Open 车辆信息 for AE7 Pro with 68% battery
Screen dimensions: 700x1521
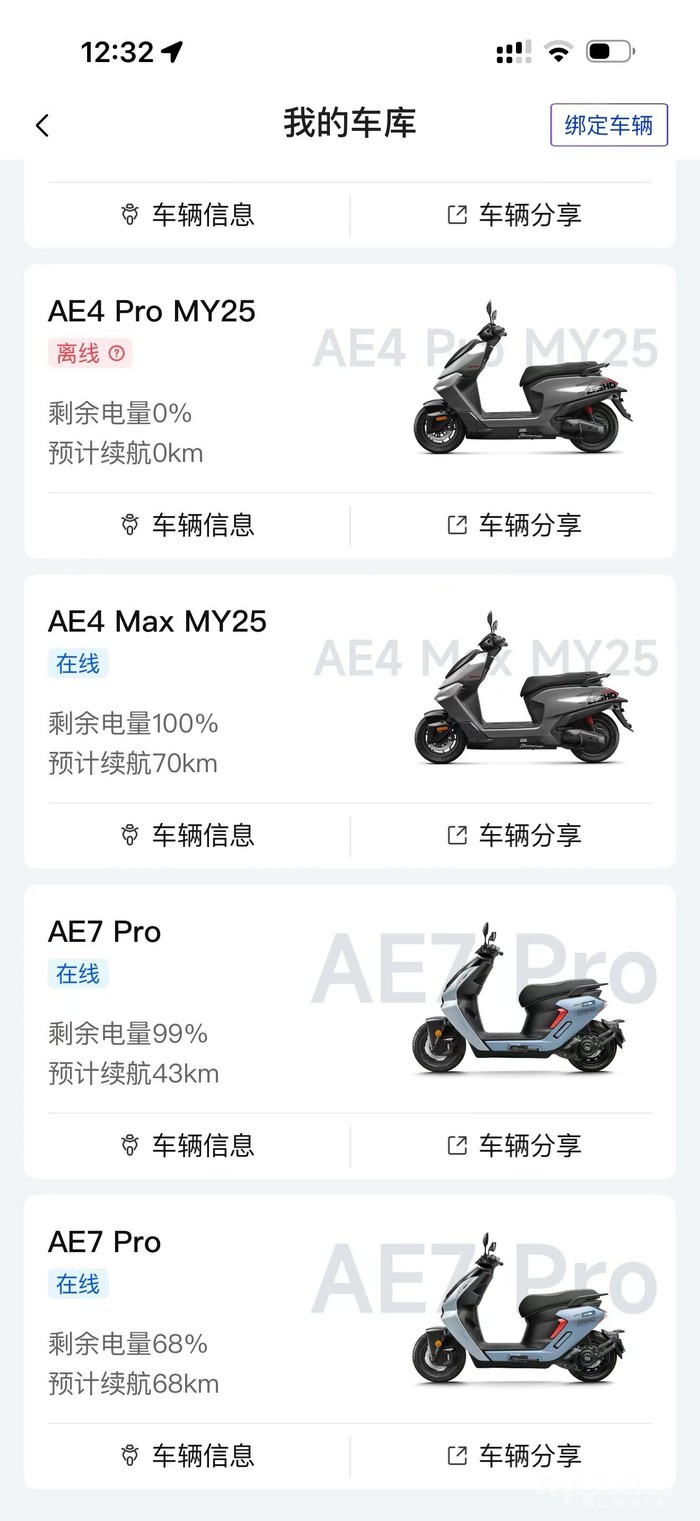click(187, 1455)
